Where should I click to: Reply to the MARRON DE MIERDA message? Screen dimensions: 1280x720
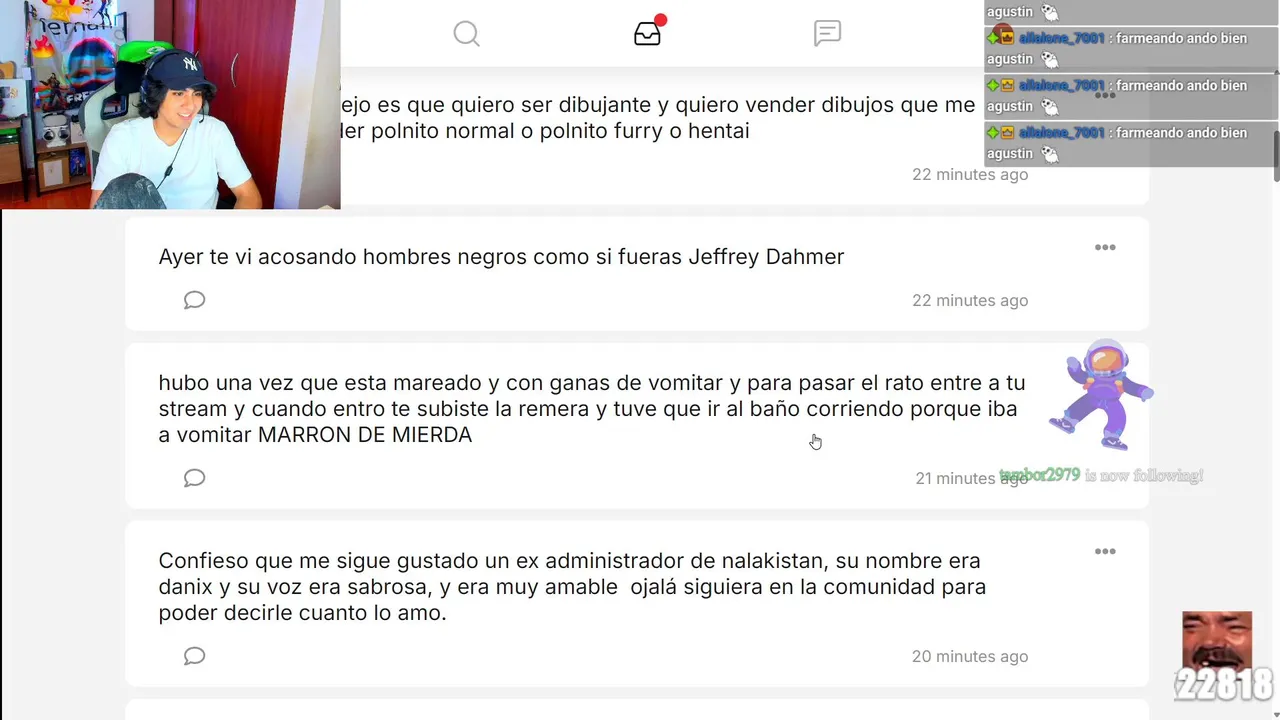coord(194,478)
